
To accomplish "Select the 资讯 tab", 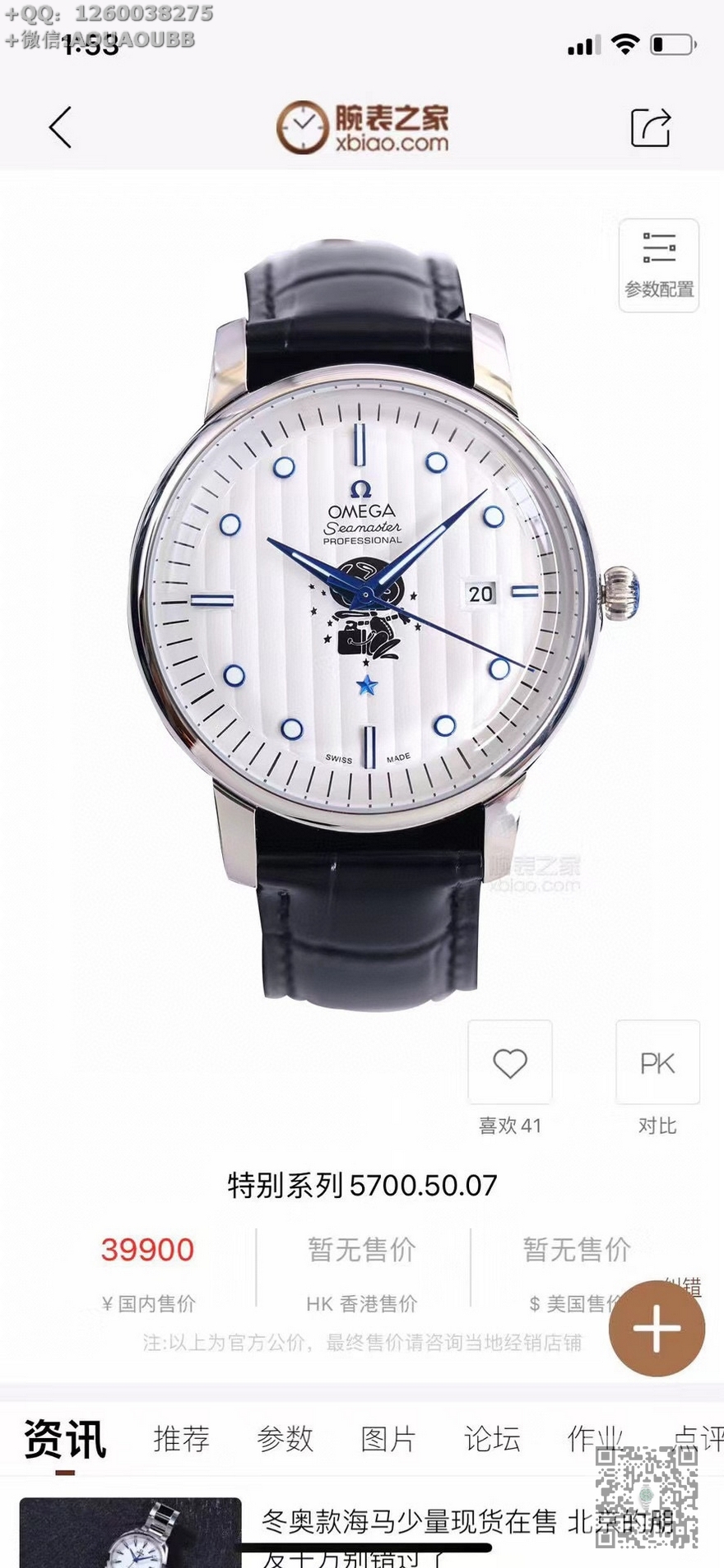I will tap(65, 1439).
